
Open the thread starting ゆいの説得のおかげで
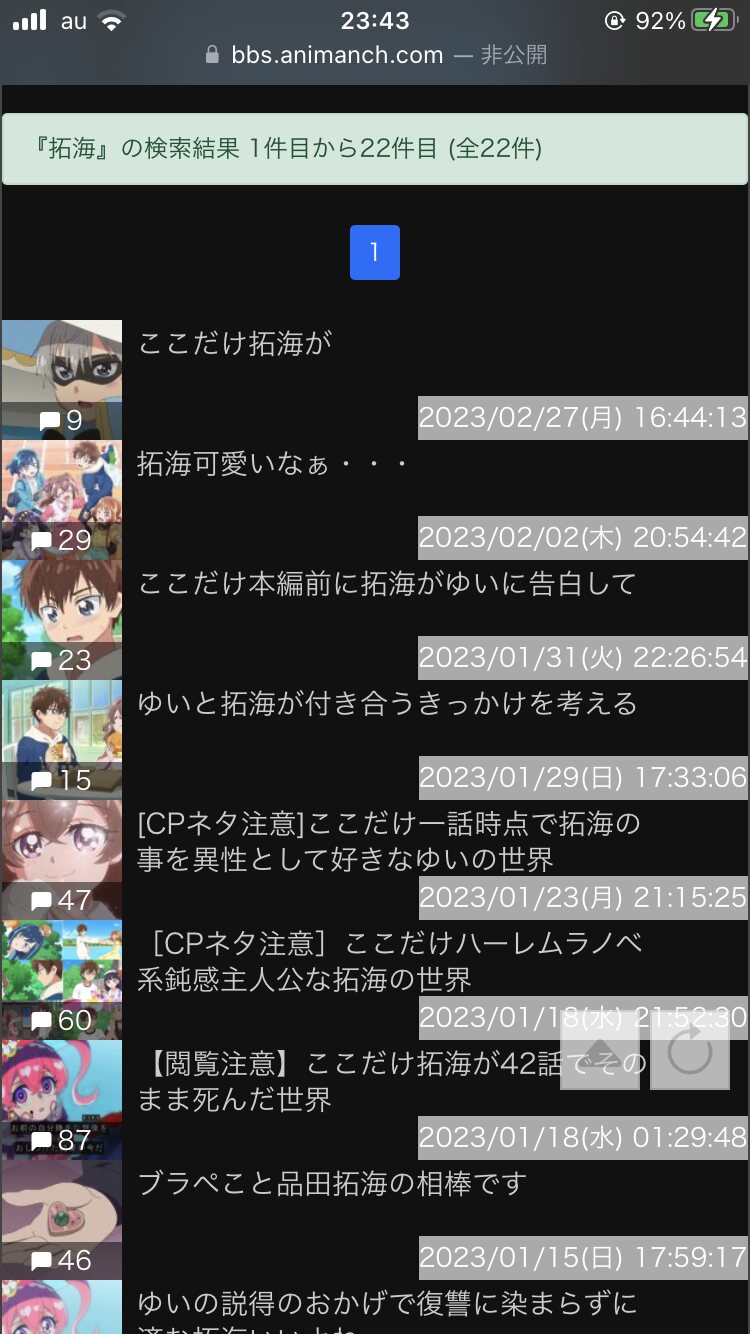387,1310
